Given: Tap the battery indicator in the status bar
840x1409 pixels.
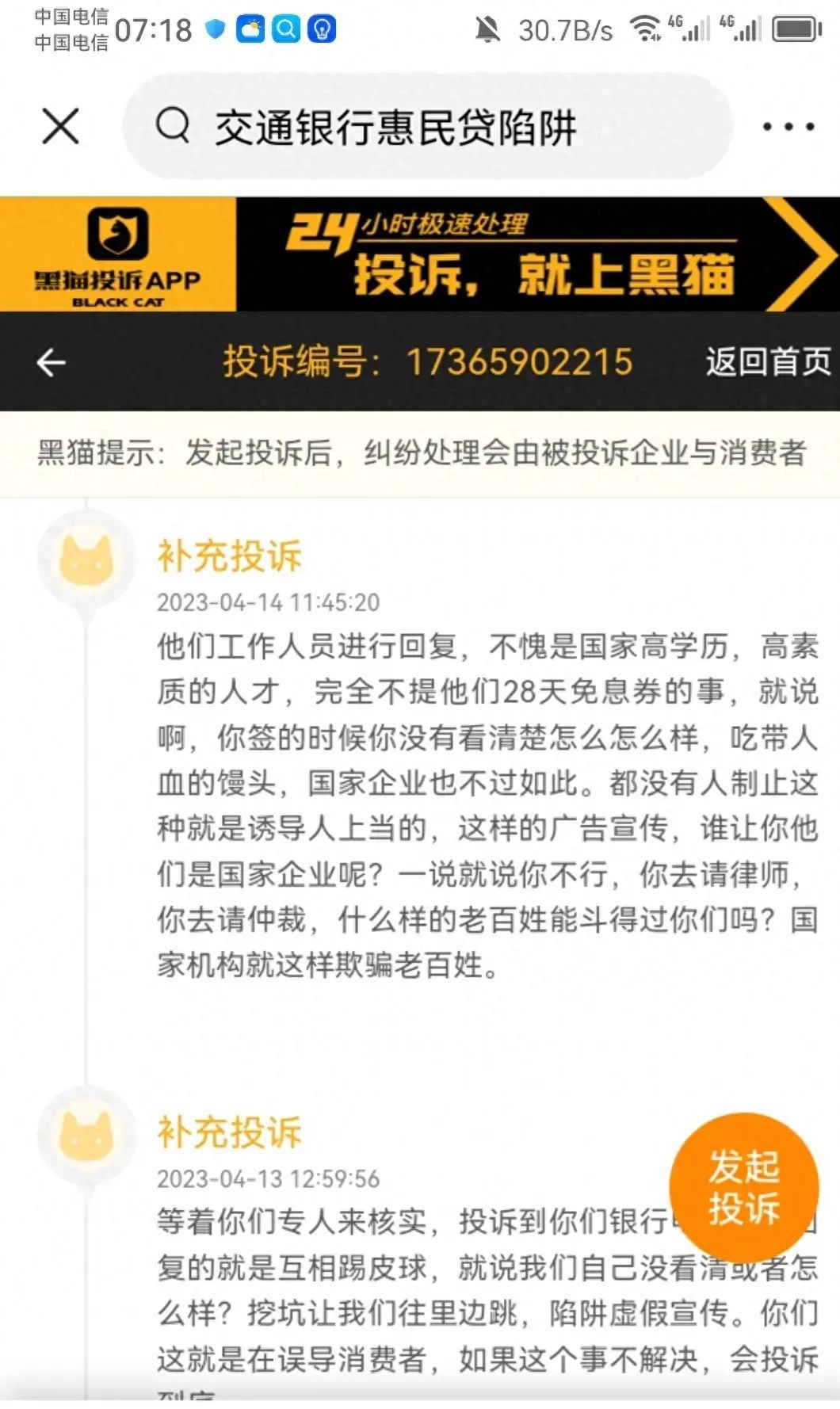Looking at the screenshot, I should (x=788, y=30).
